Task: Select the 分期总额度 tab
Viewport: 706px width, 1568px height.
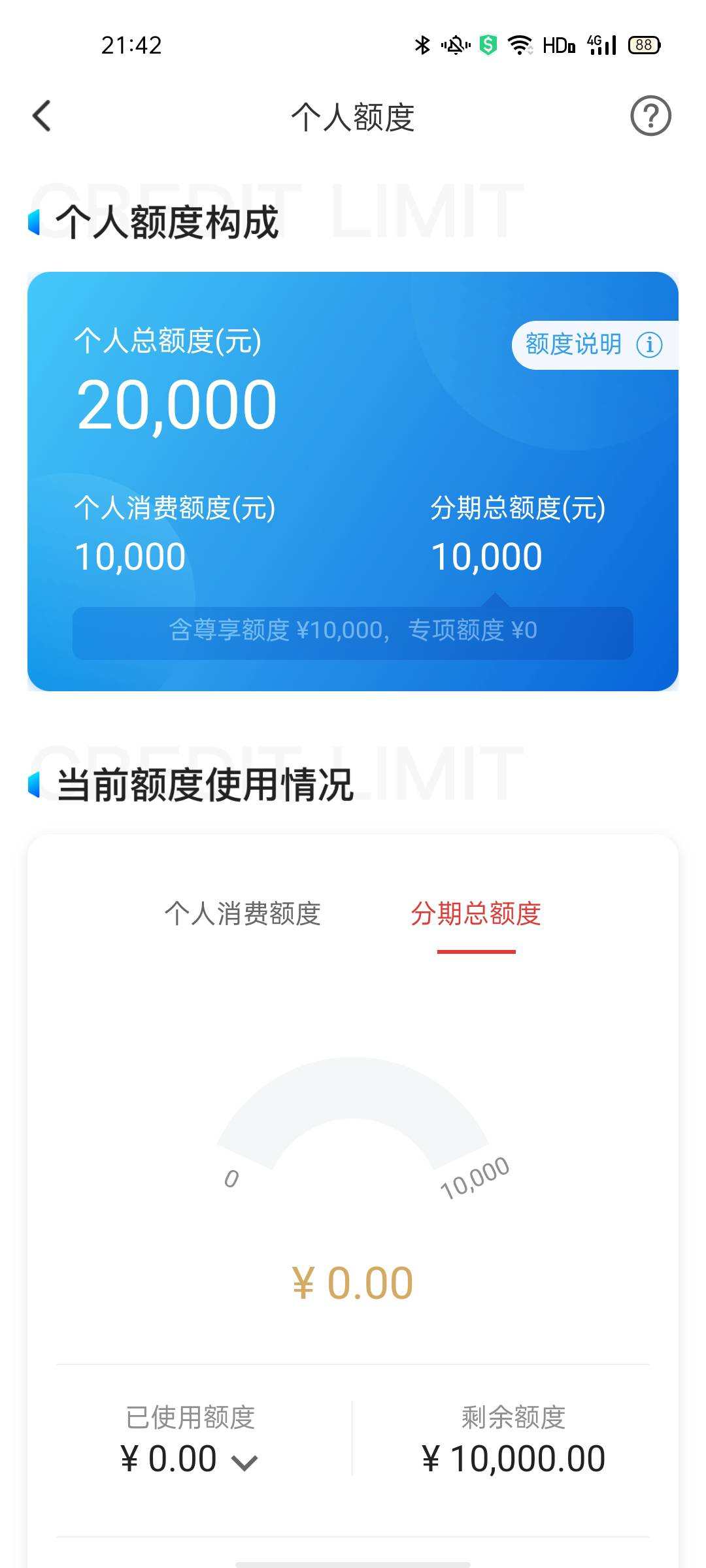Action: pyautogui.click(x=476, y=913)
